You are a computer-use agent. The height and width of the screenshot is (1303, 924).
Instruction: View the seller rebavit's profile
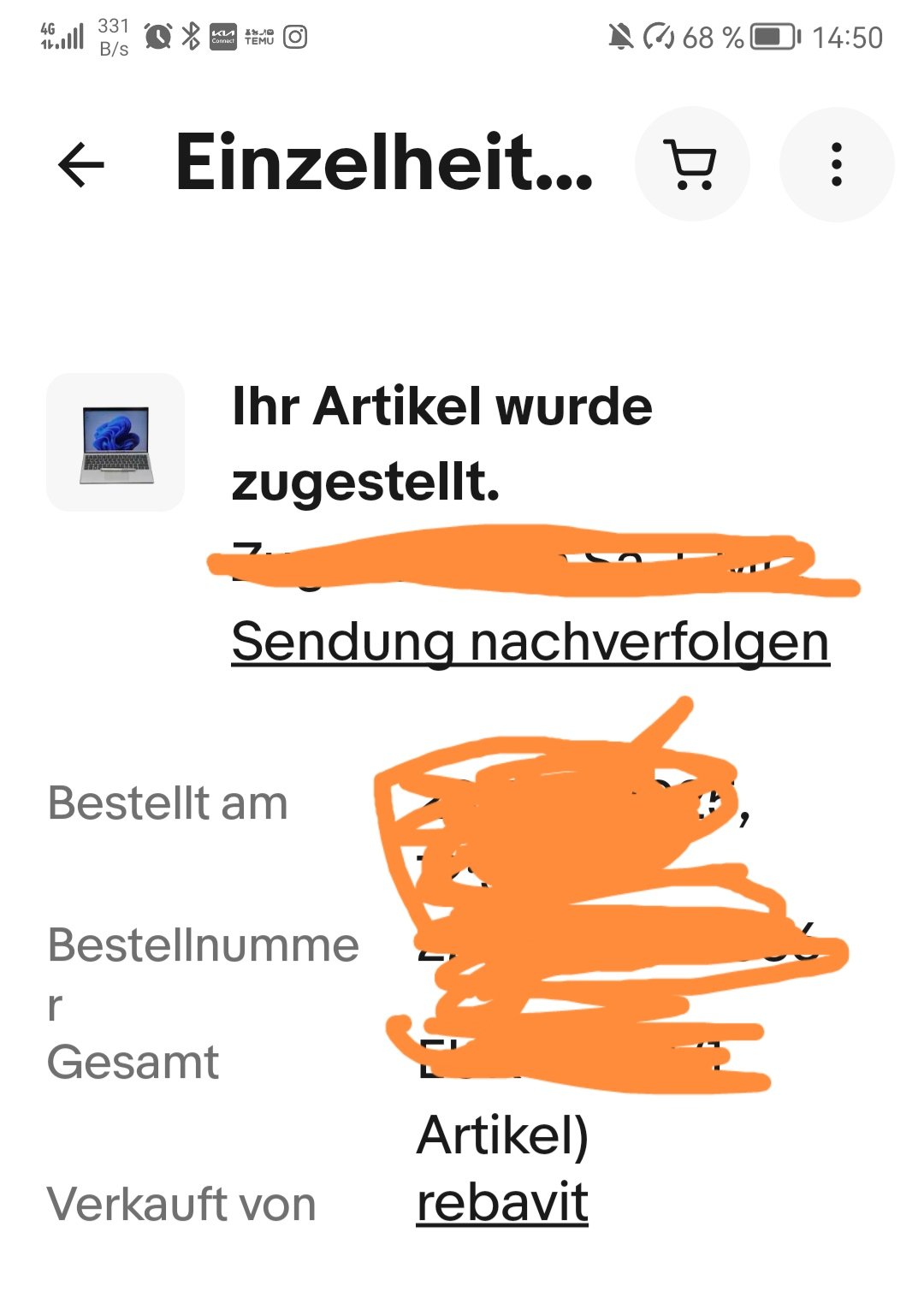click(x=502, y=1203)
